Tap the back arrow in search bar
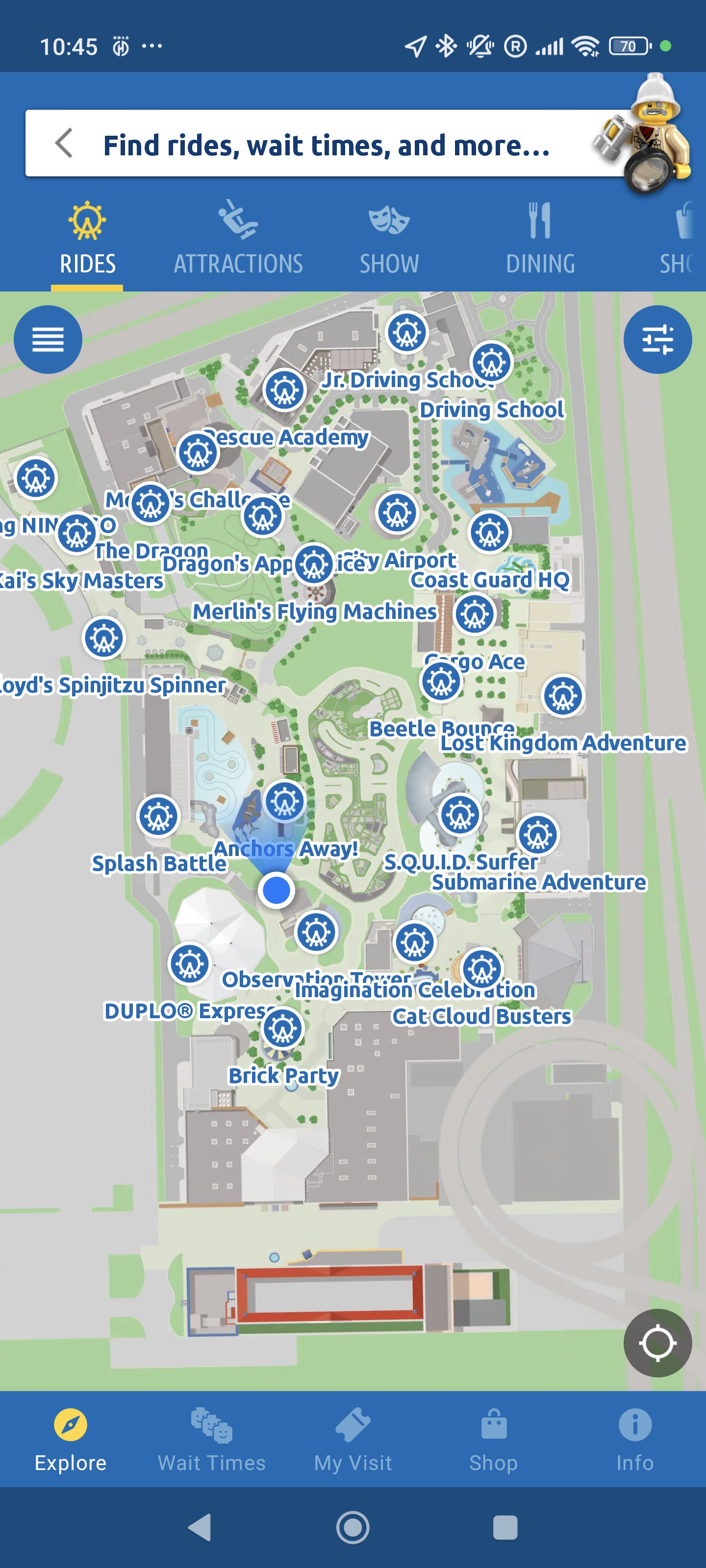 click(64, 144)
